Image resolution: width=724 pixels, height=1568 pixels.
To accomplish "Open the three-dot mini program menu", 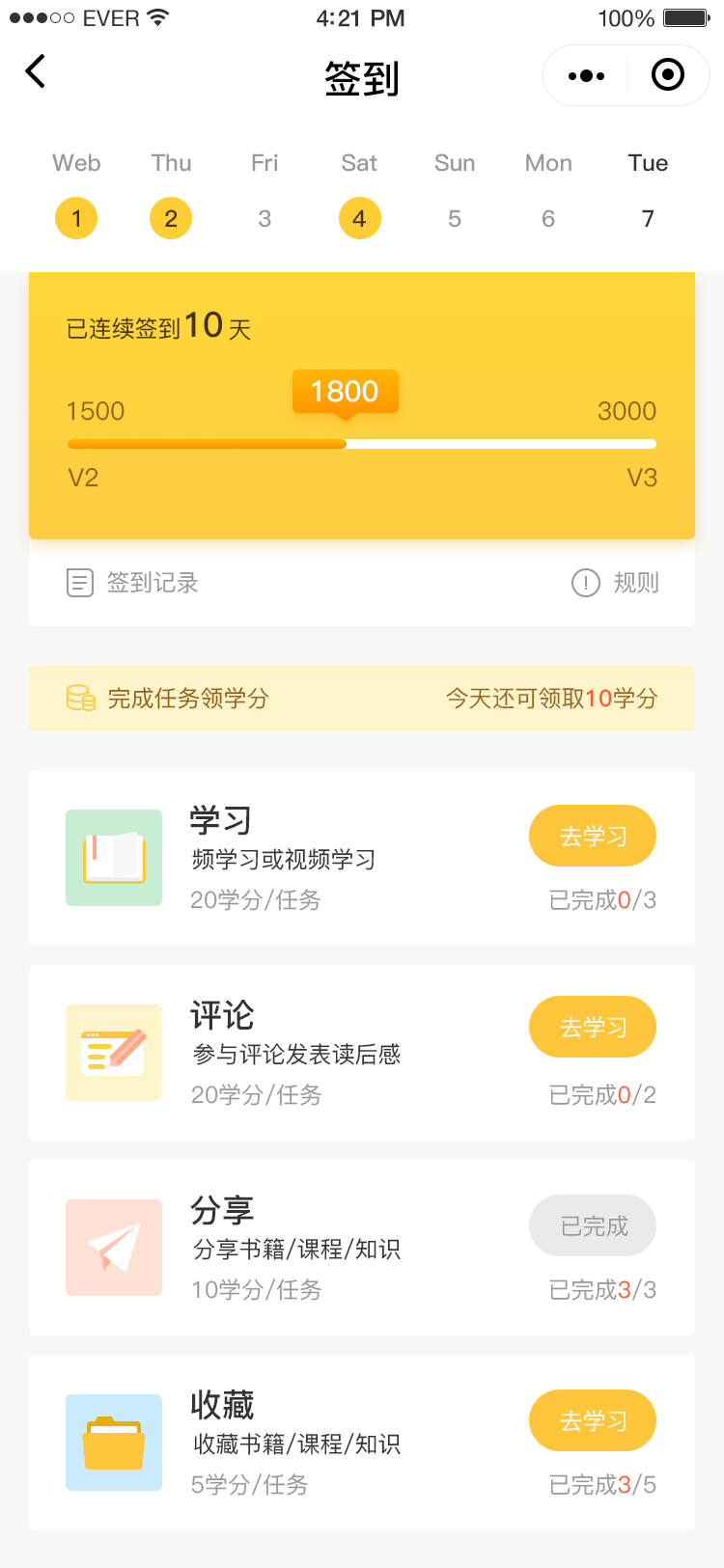I will pyautogui.click(x=586, y=75).
